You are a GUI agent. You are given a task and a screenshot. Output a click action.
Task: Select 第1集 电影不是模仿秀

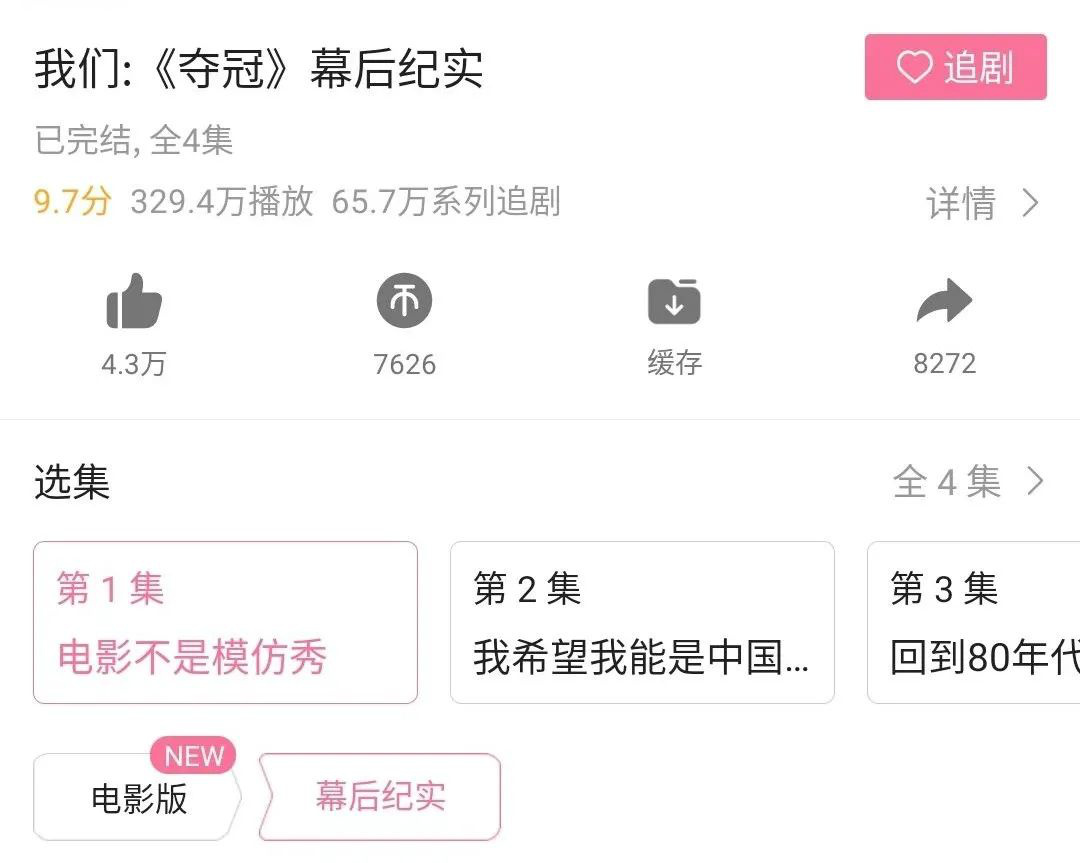pyautogui.click(x=225, y=622)
